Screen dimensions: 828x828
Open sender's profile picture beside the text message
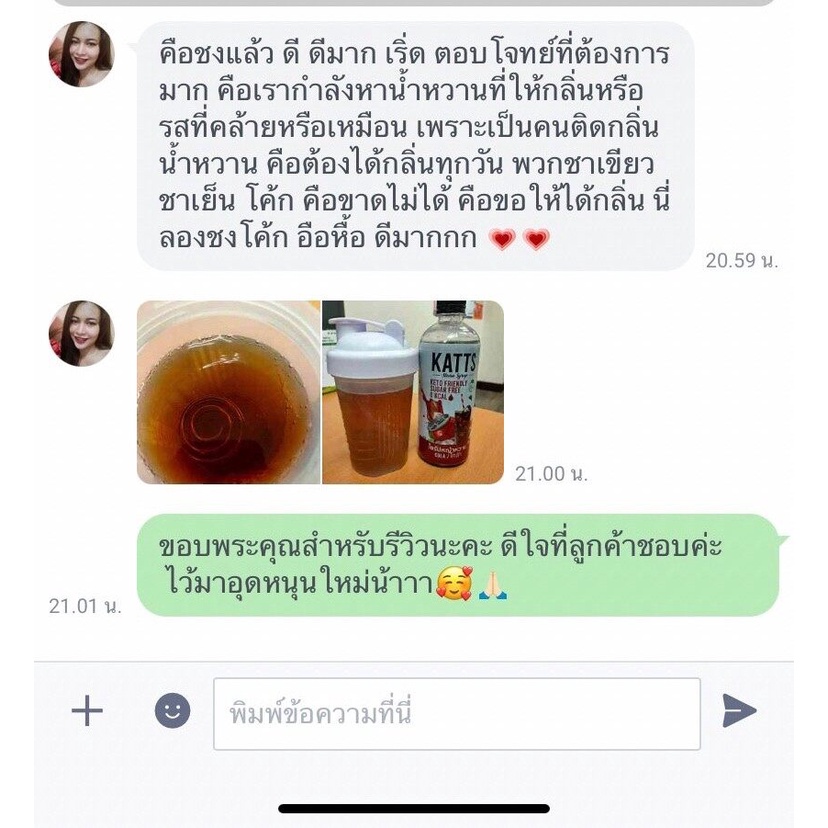click(x=81, y=53)
